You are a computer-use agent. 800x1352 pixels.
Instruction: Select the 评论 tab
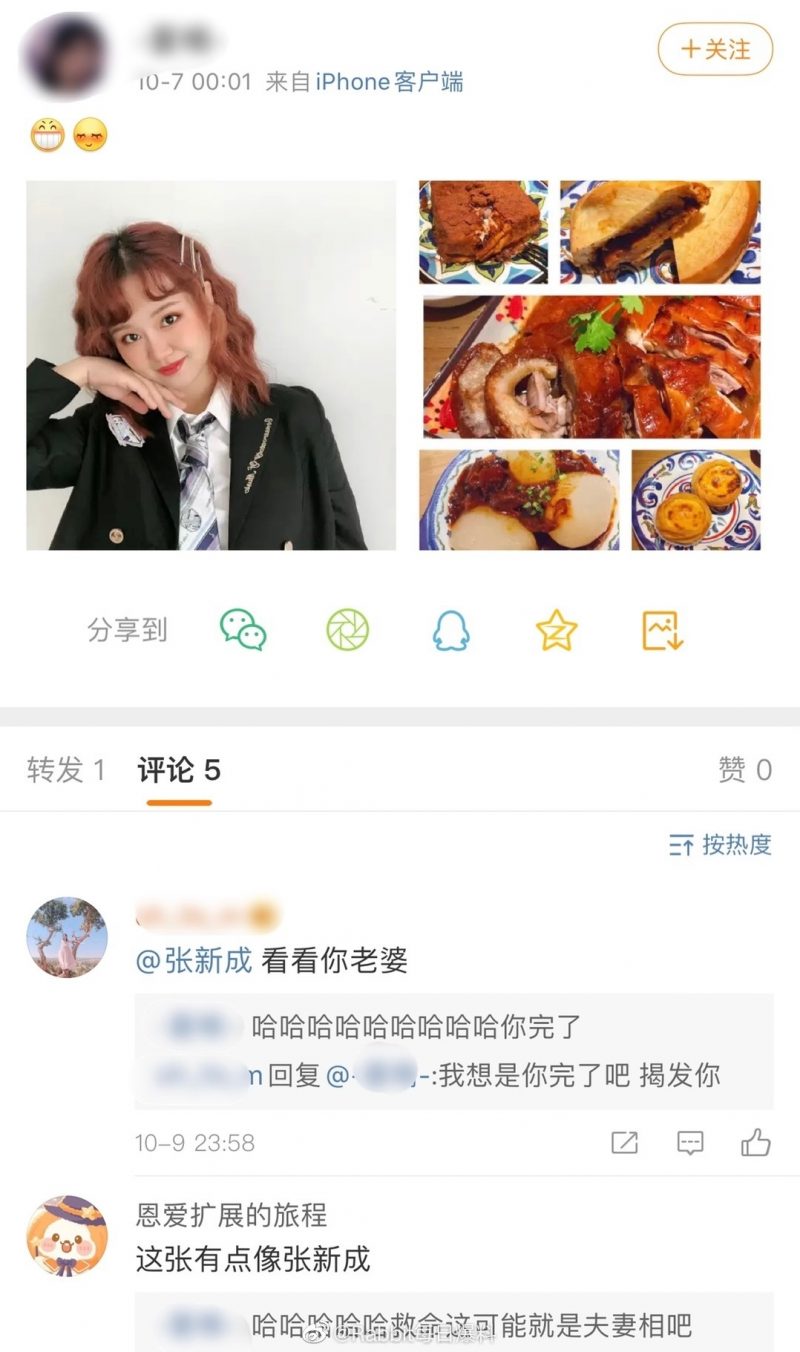point(179,770)
